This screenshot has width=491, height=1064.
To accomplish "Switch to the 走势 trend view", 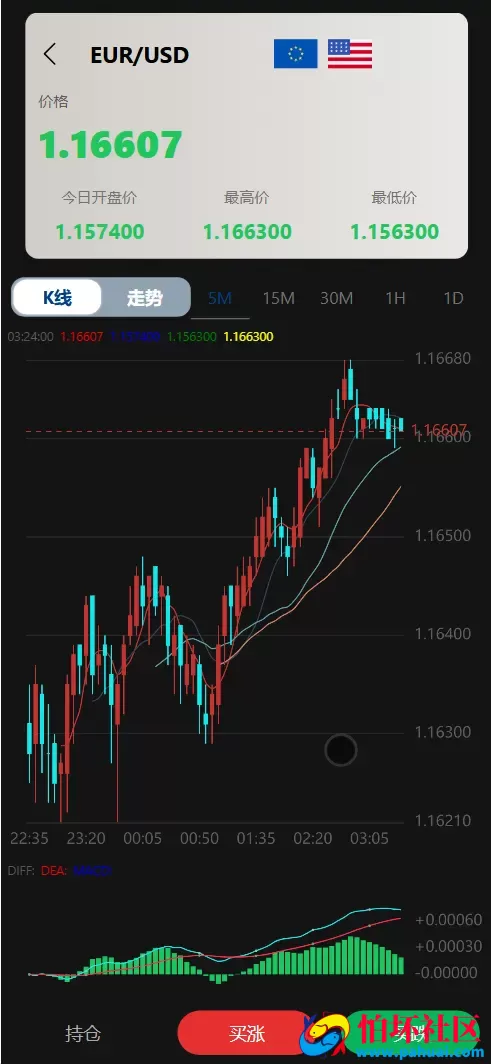I will click(x=145, y=297).
